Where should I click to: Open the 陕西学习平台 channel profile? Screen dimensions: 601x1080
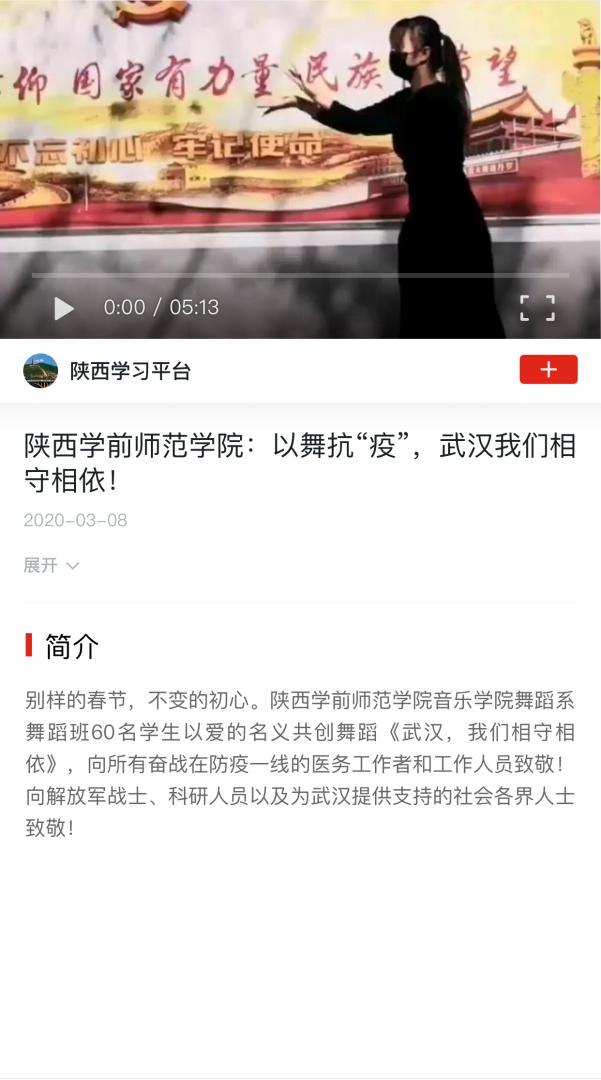[130, 371]
